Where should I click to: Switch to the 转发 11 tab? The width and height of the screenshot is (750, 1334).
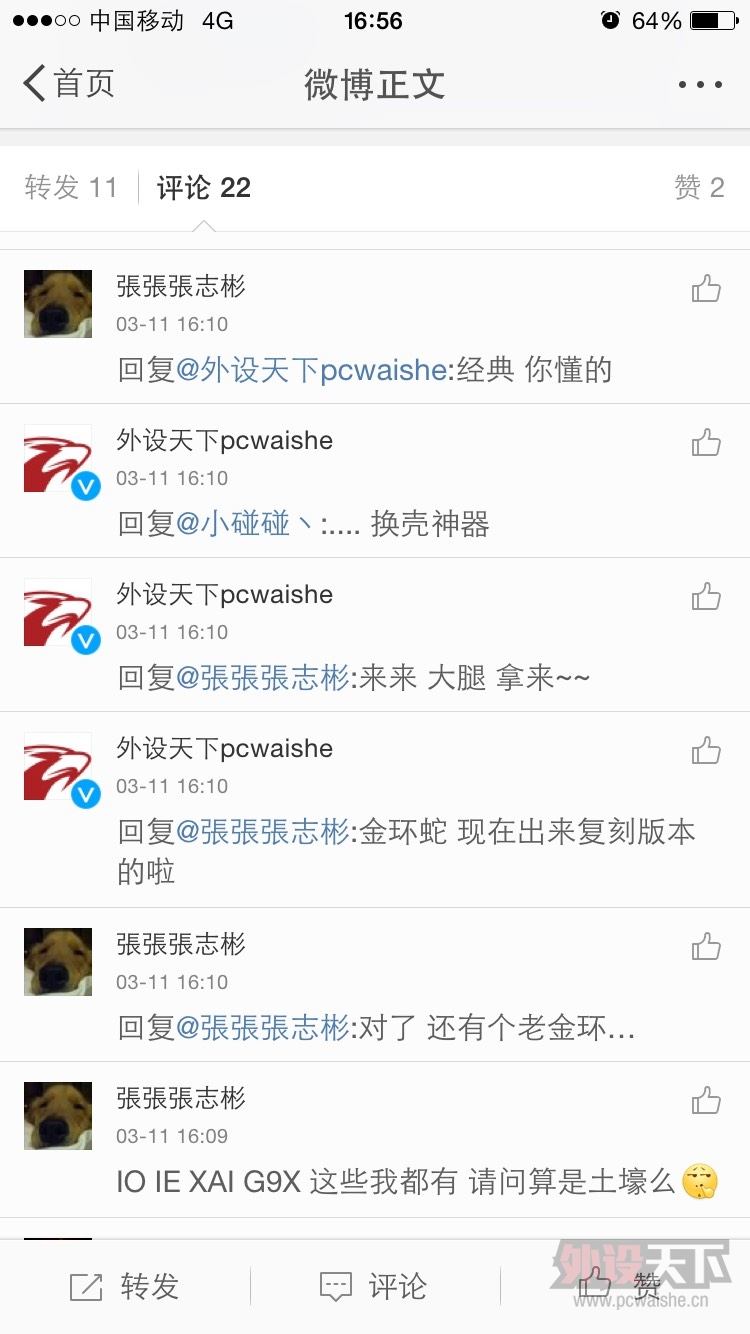click(71, 188)
